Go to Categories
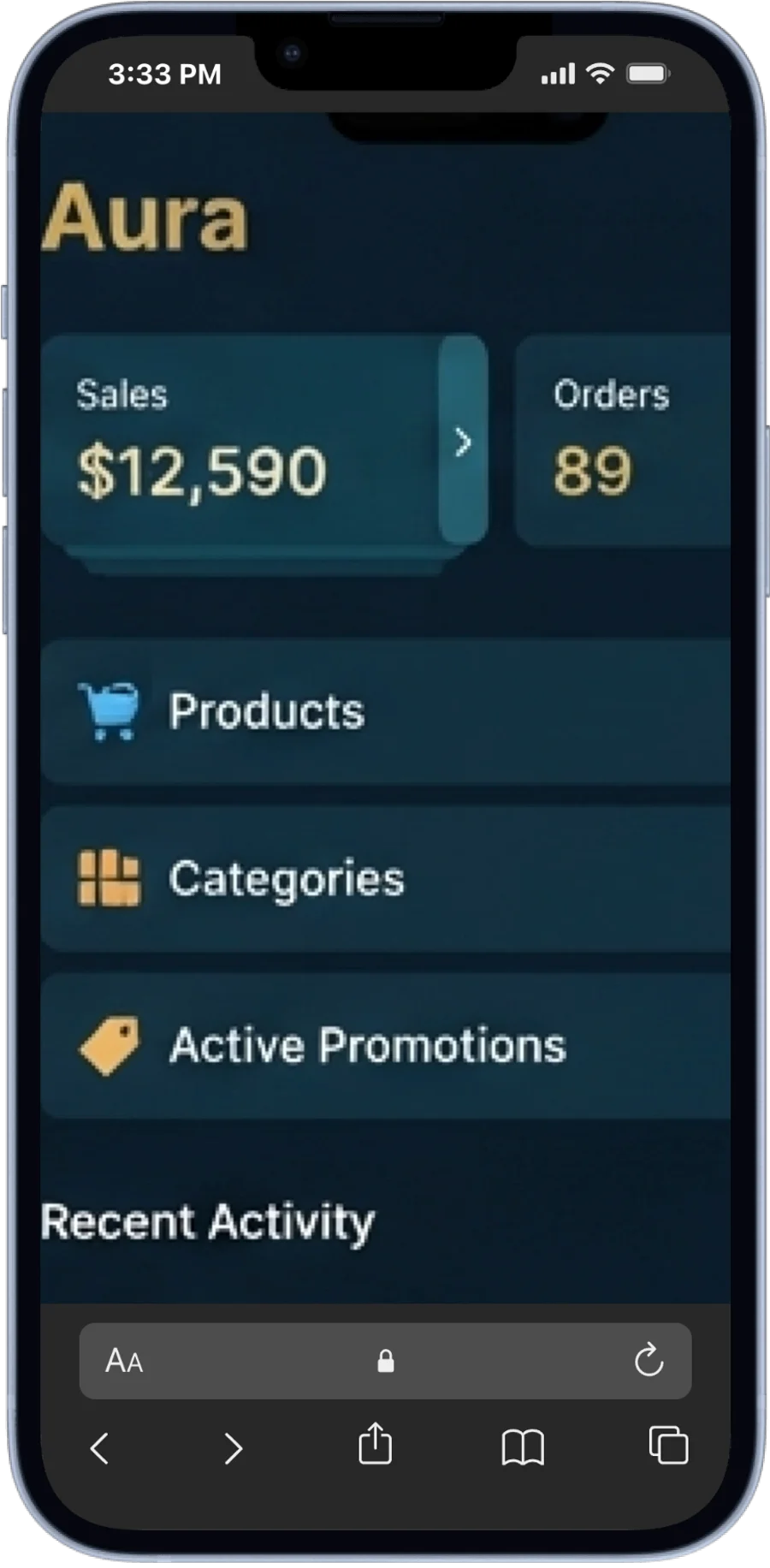770x1568 pixels. pyautogui.click(x=386, y=878)
